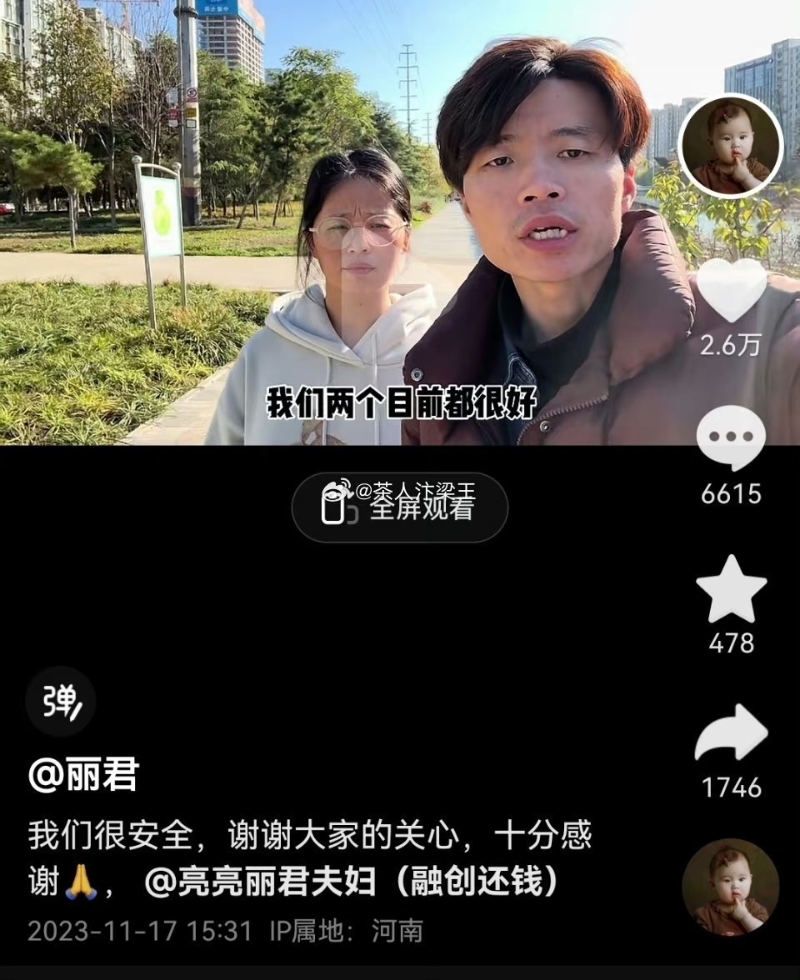
Task: Open the comments section
Action: 730,438
